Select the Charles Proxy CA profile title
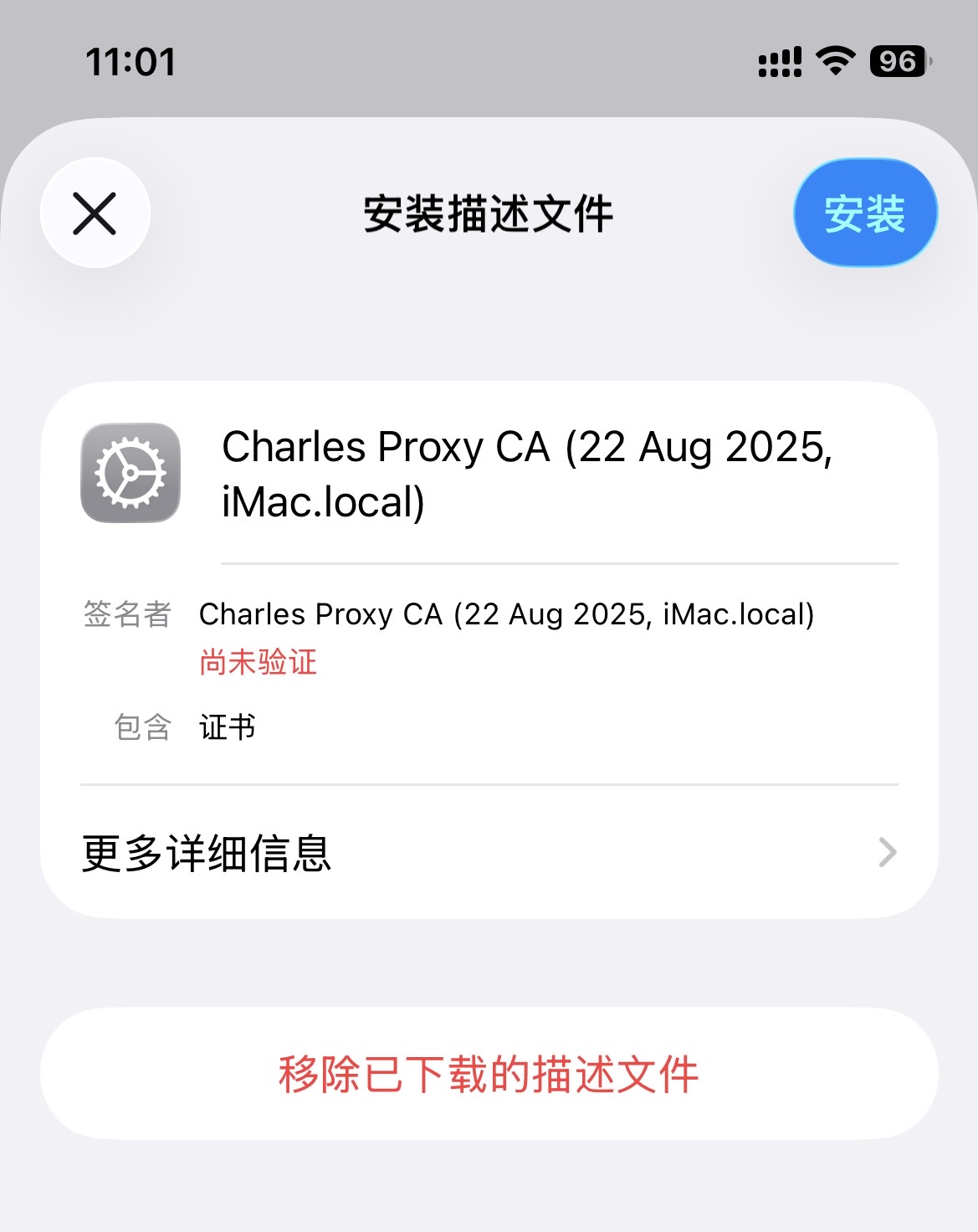The image size is (978, 1232). 527,473
